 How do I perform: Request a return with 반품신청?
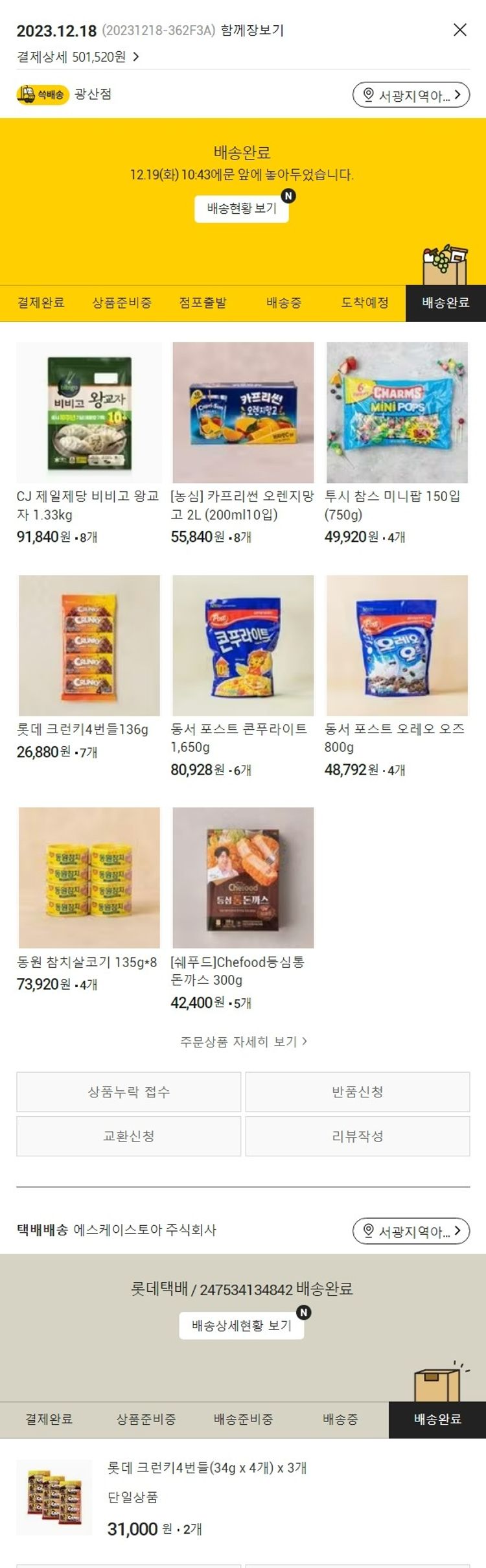(358, 1092)
